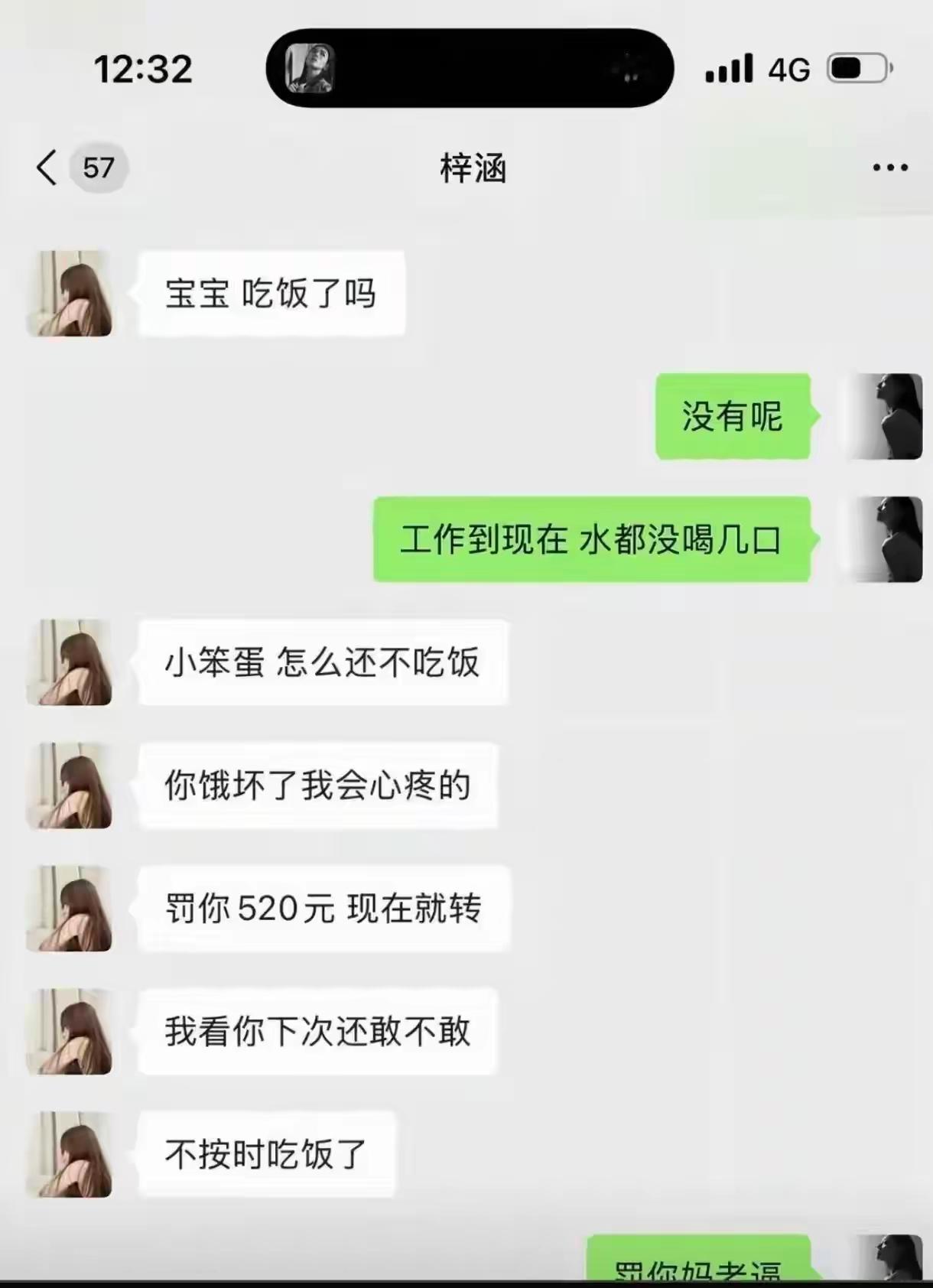Tap your avatar beside 工作到现在 message

click(881, 539)
